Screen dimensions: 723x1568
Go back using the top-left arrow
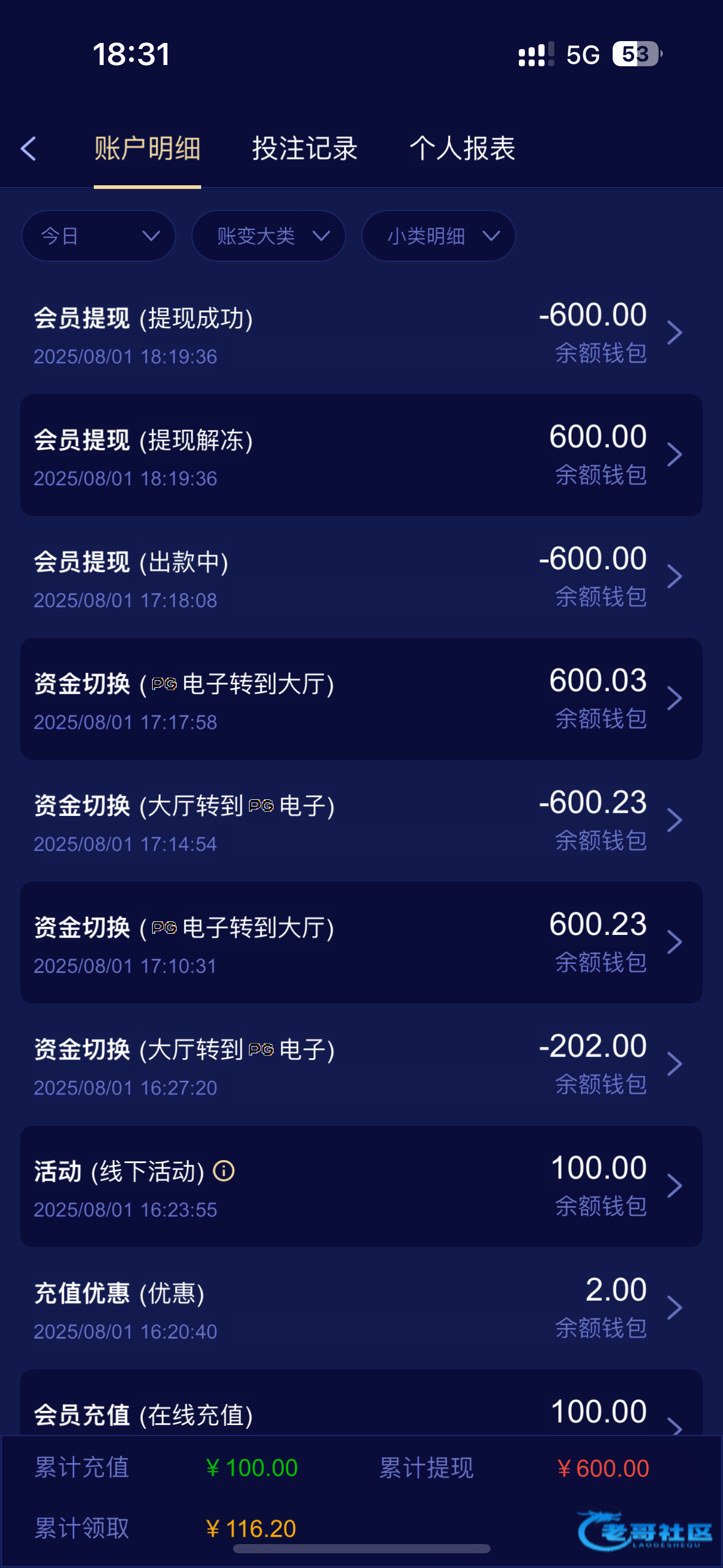pyautogui.click(x=28, y=149)
